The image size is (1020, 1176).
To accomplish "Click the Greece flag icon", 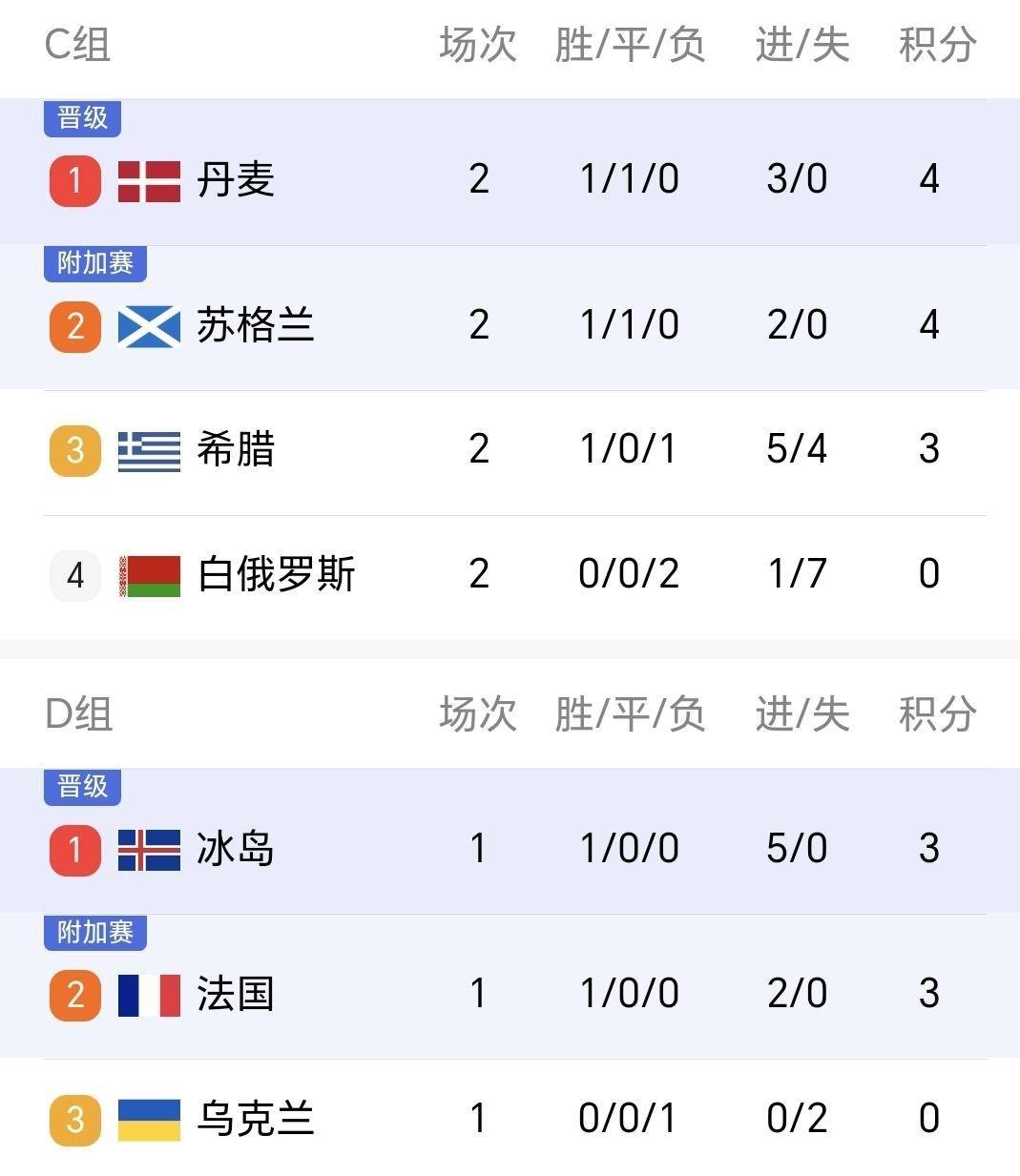I will point(148,449).
